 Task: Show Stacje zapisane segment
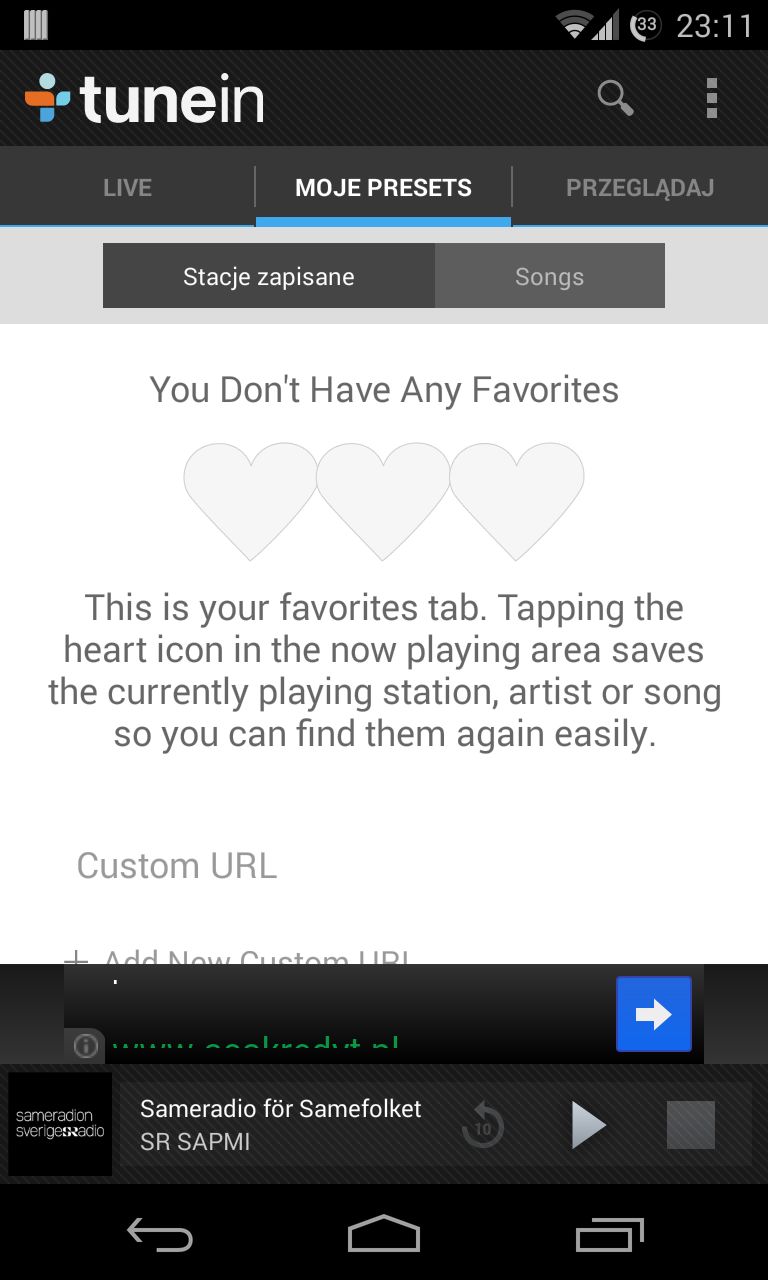[x=269, y=276]
